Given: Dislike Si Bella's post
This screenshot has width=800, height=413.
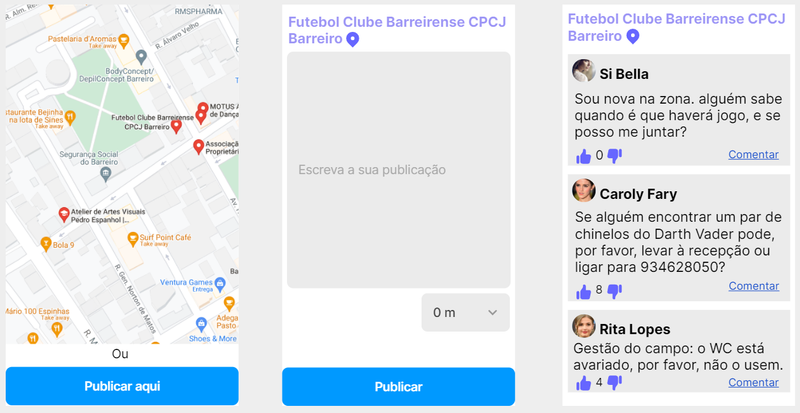Looking at the screenshot, I should pyautogui.click(x=614, y=155).
